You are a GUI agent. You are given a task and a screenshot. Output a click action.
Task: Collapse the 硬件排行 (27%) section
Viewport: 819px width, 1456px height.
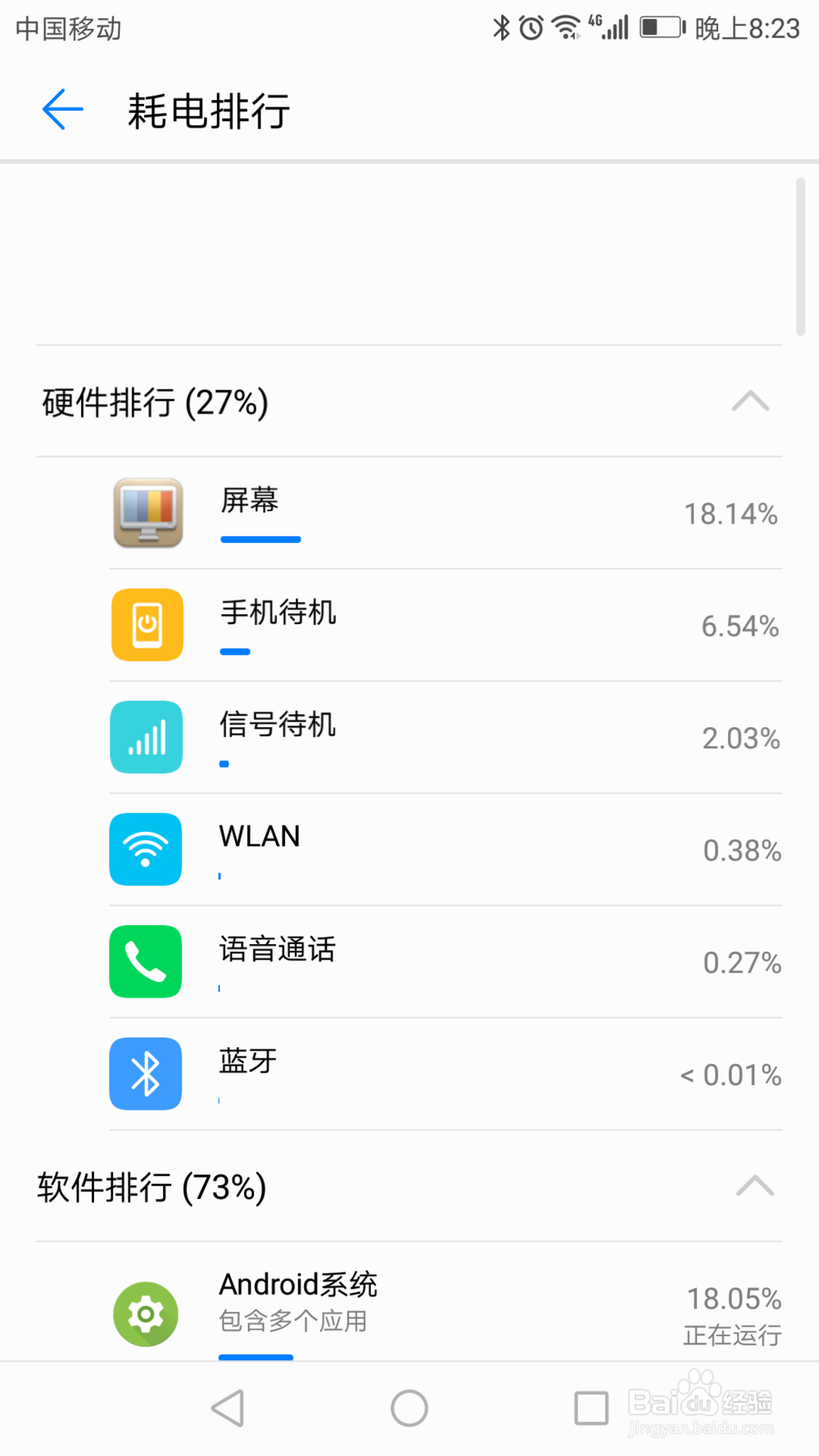pyautogui.click(x=750, y=401)
